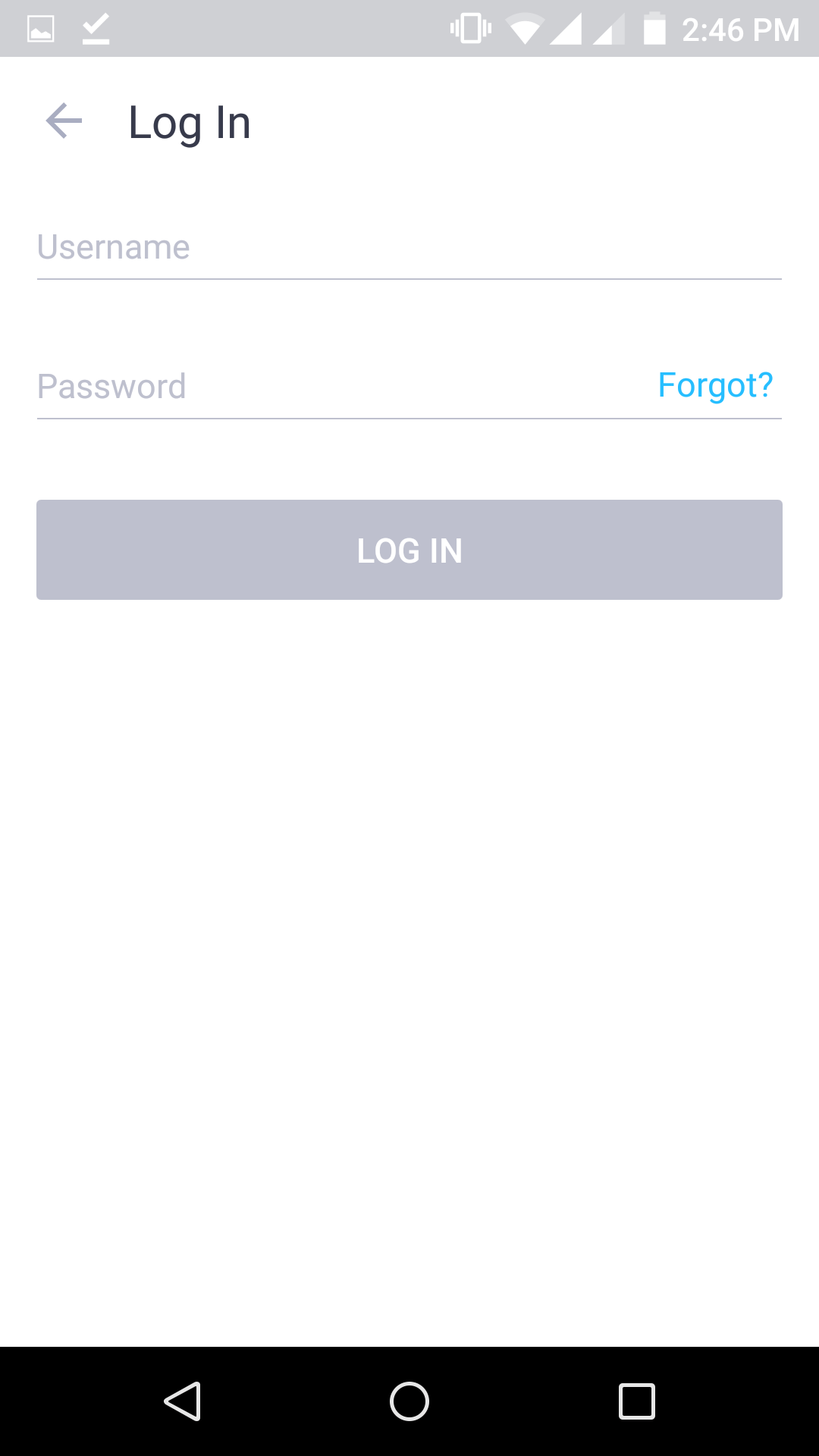
Task: Go back using the arrow icon
Action: 64,121
